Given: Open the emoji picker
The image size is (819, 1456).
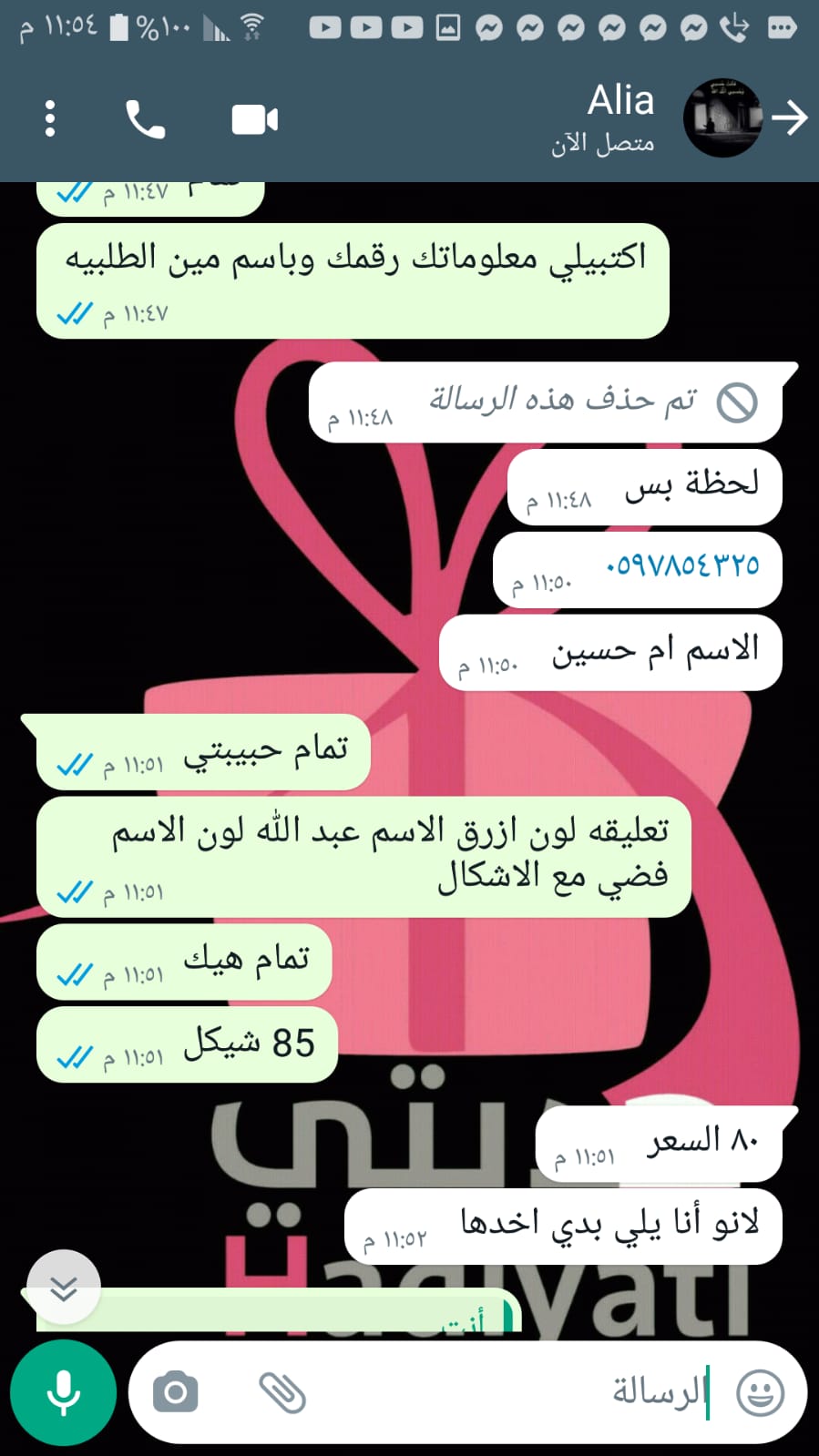Looking at the screenshot, I should coord(760,1392).
